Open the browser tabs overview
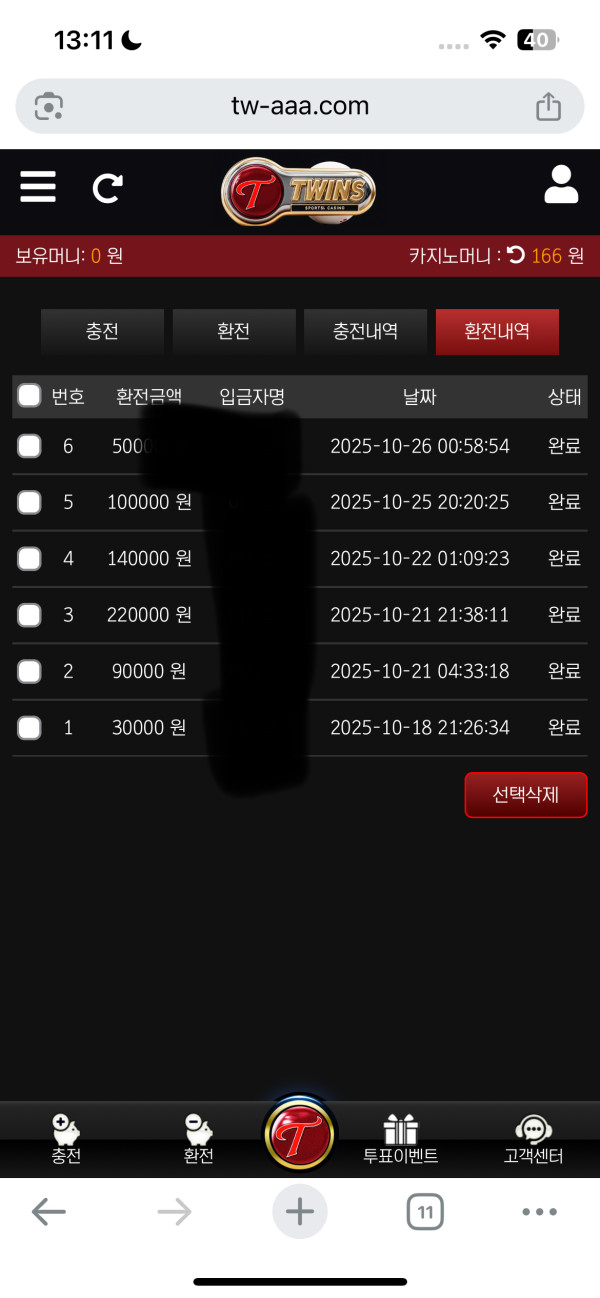This screenshot has width=600, height=1298. [x=425, y=1213]
